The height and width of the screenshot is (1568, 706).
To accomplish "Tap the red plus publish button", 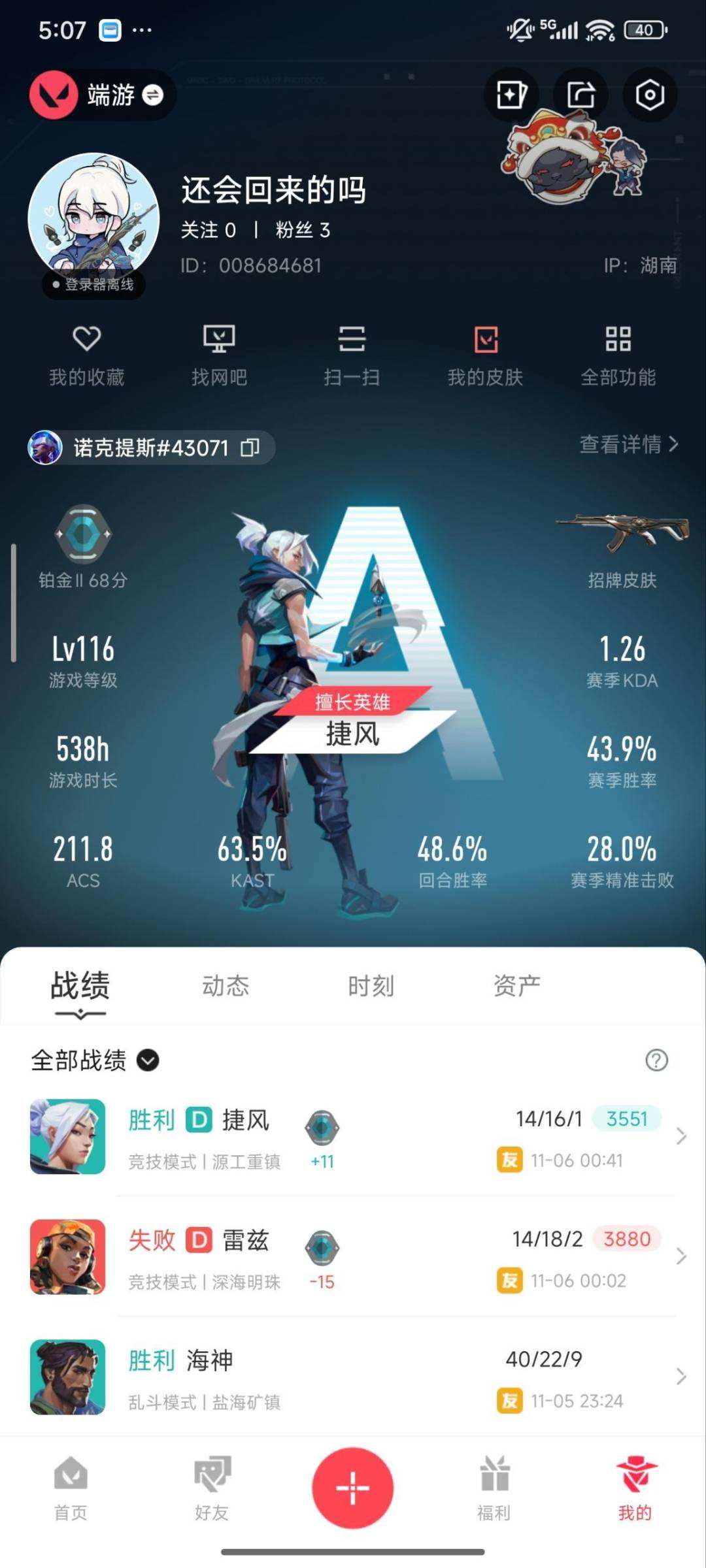I will 352,1488.
